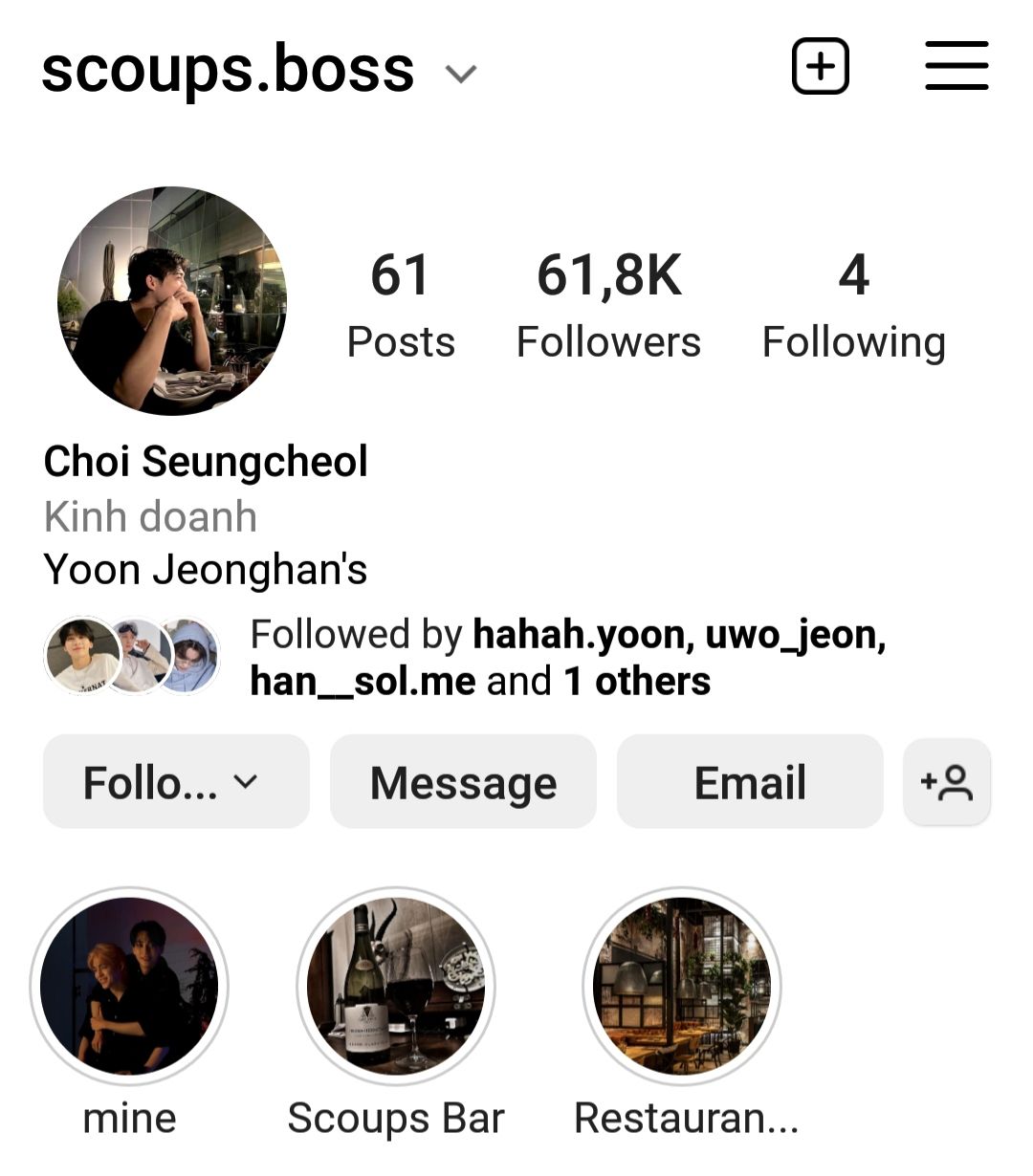This screenshot has height=1176, width=1033.
Task: Send a message to Choi Seungcheol
Action: (x=463, y=782)
